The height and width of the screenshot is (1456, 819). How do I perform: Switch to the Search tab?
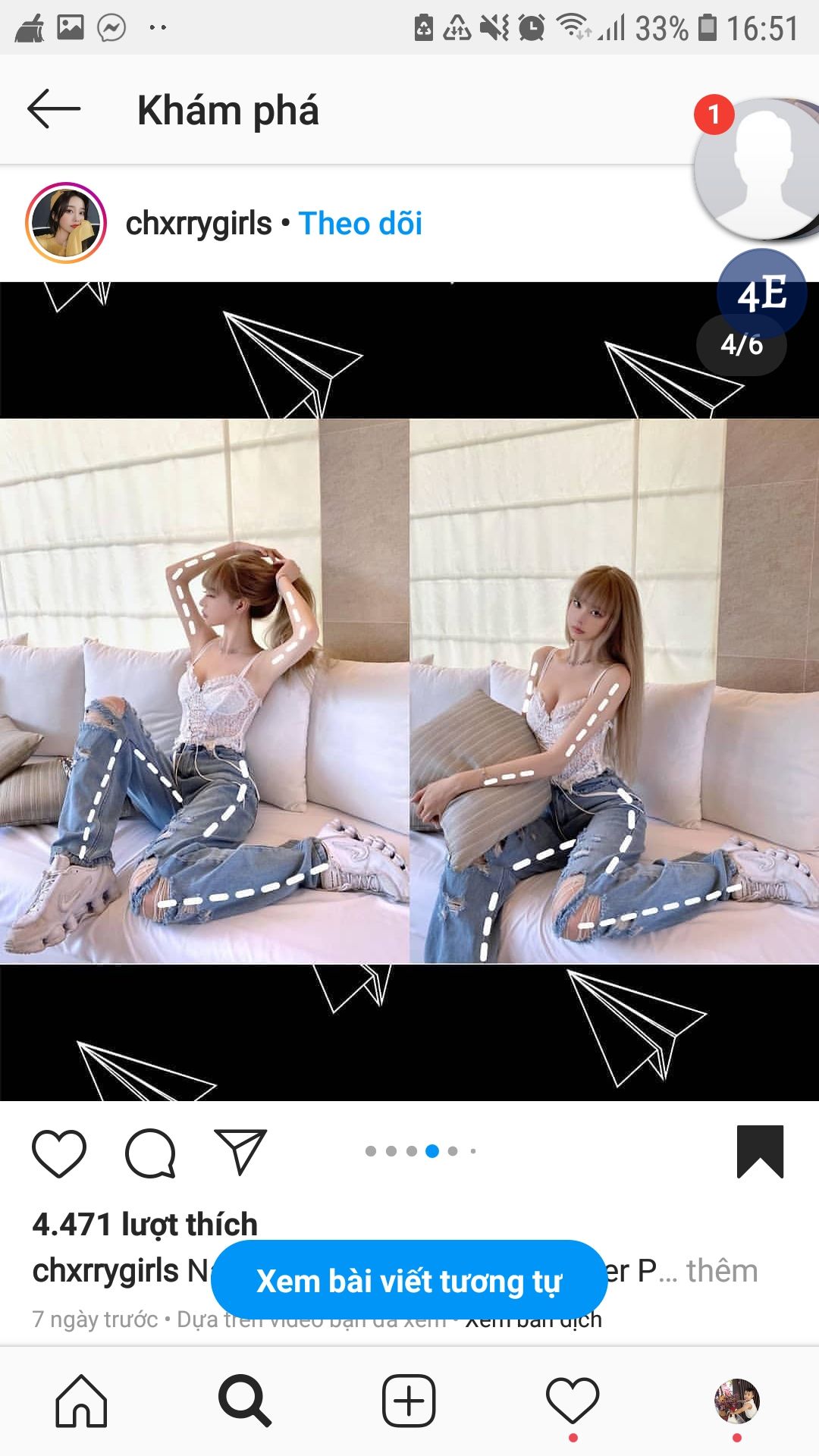pyautogui.click(x=244, y=1401)
